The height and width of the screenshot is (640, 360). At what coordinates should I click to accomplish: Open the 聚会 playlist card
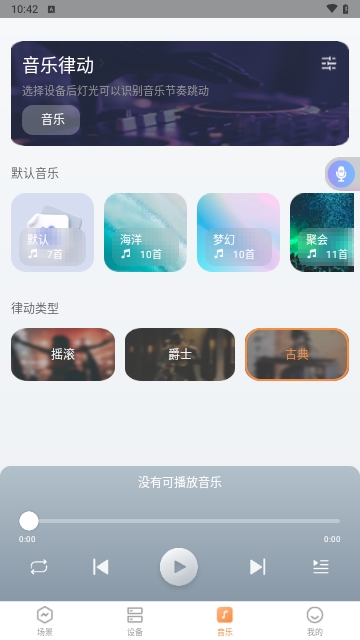tap(322, 232)
